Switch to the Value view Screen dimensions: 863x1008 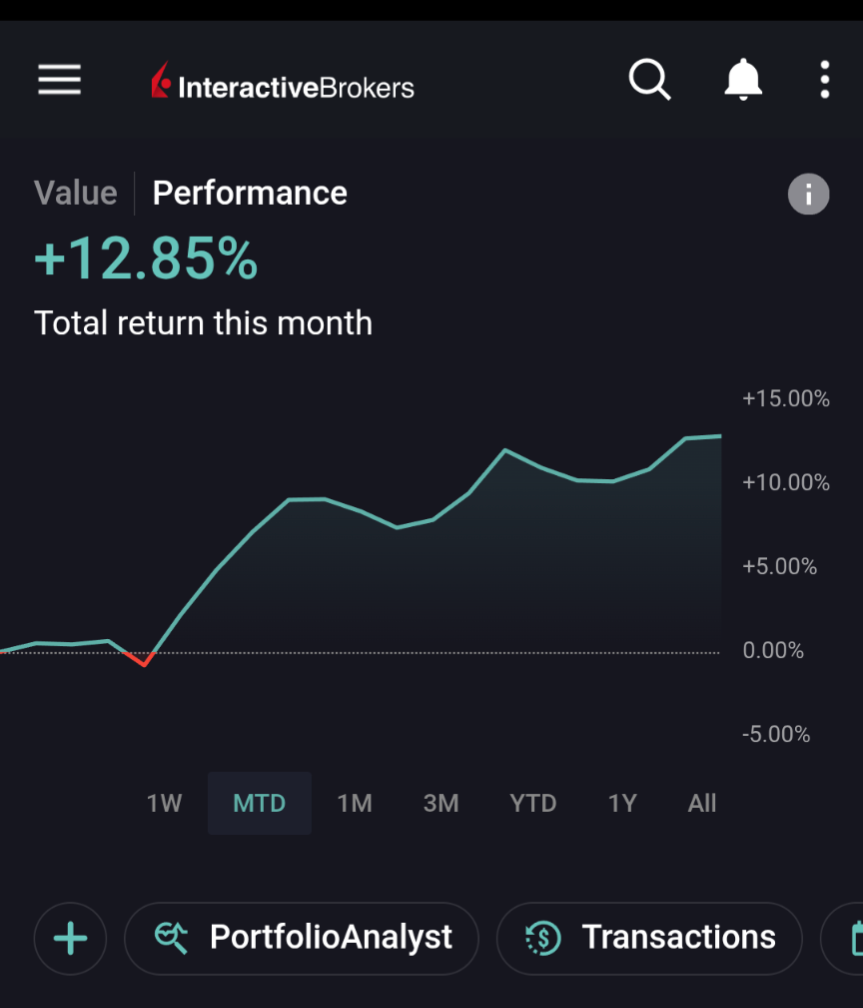coord(75,192)
